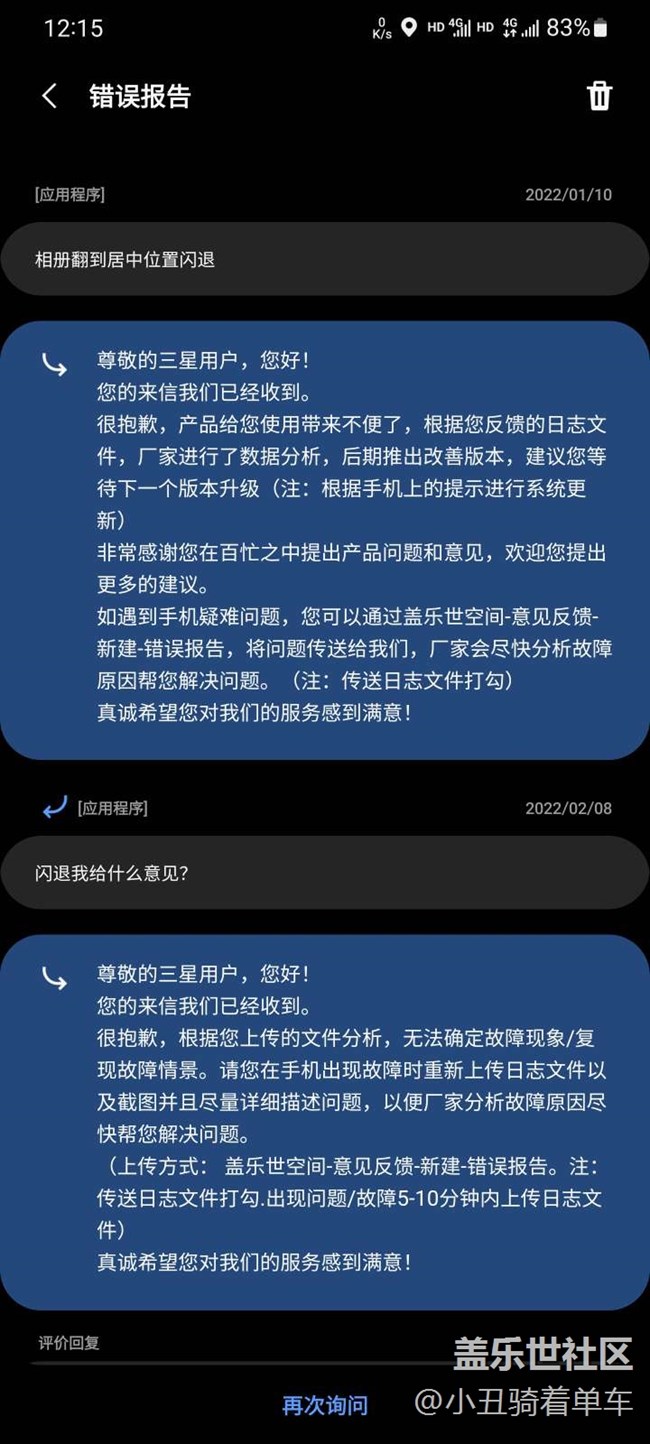Go back from 错误报告

[49, 96]
